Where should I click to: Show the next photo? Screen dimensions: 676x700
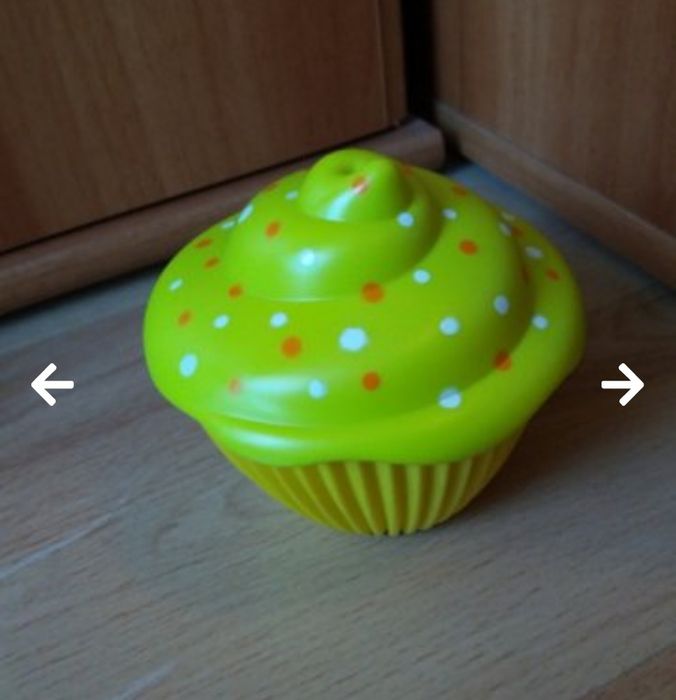point(622,384)
